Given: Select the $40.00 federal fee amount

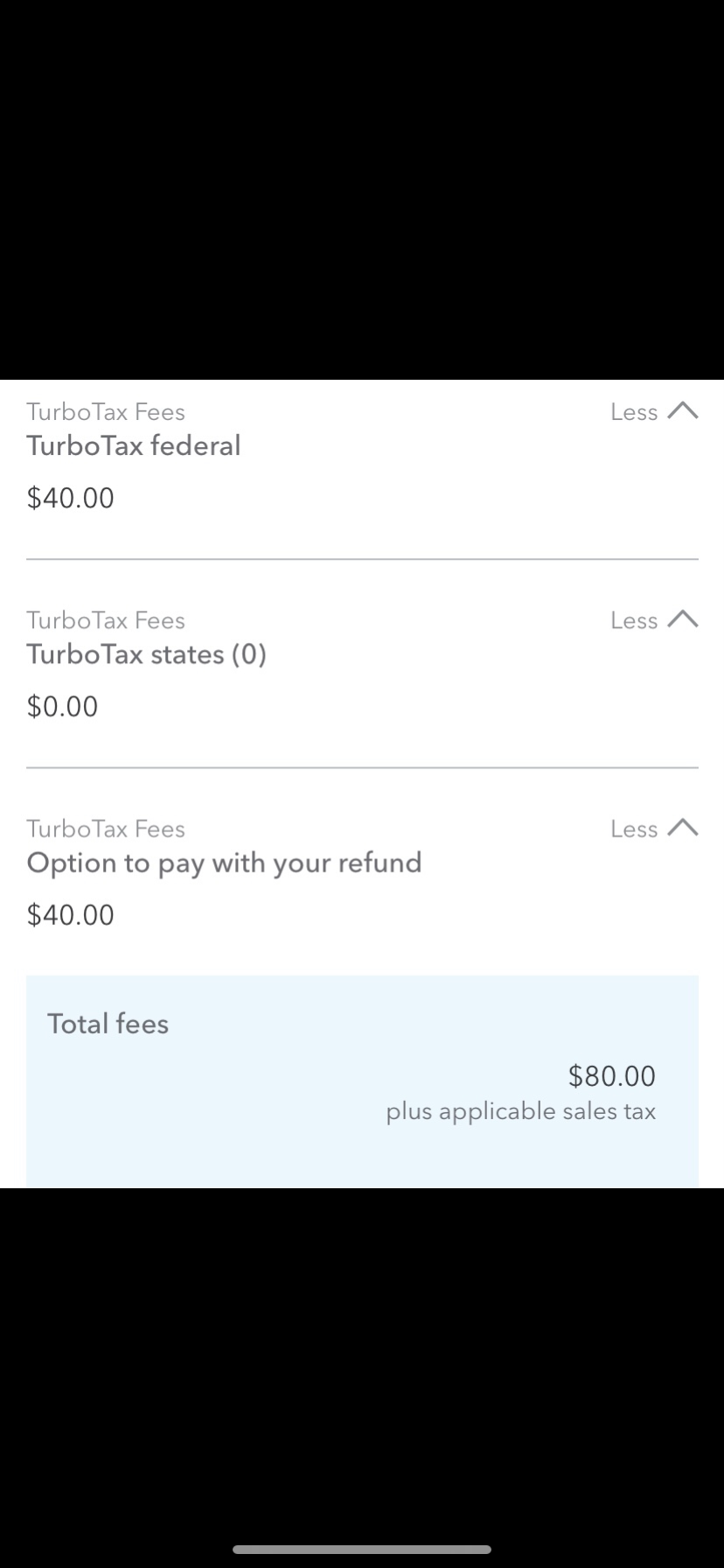Looking at the screenshot, I should (x=70, y=497).
